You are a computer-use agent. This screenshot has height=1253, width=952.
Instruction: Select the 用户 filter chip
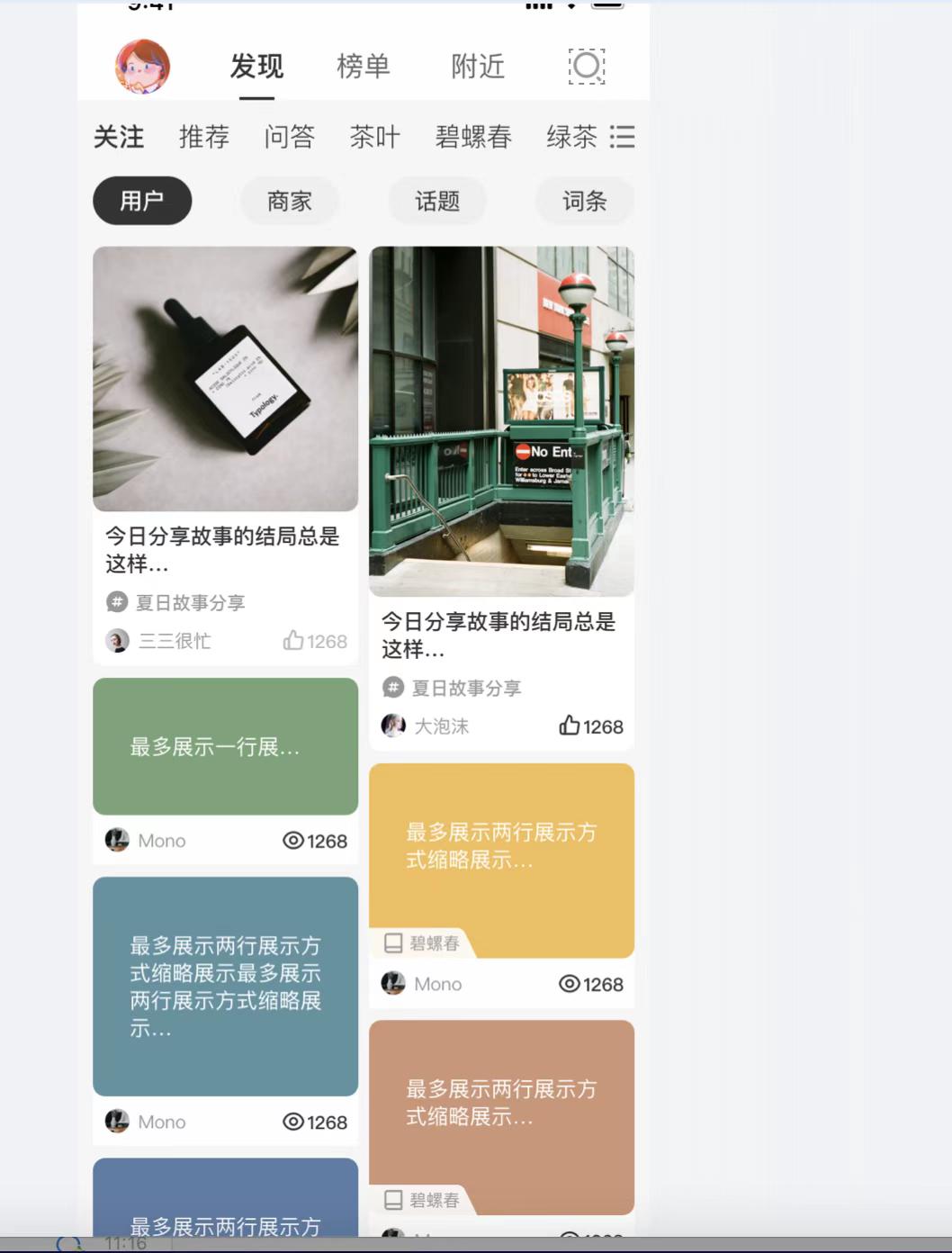[142, 201]
